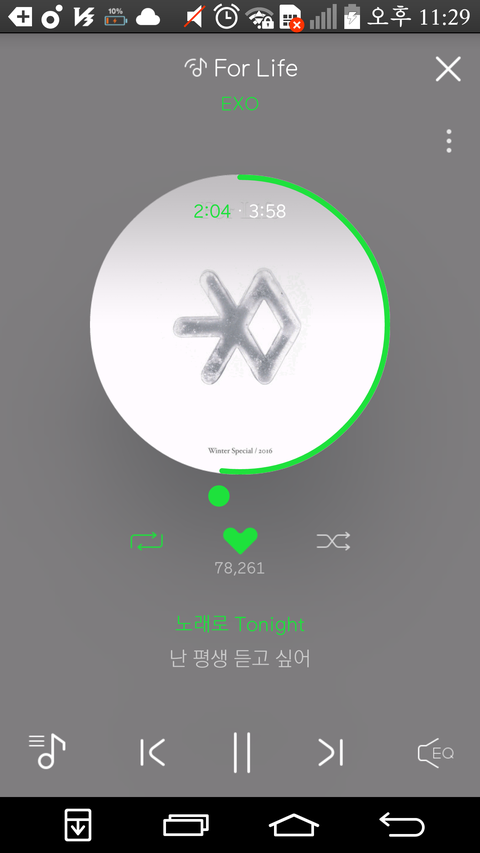
Task: Skip back to the previous track
Action: point(152,752)
